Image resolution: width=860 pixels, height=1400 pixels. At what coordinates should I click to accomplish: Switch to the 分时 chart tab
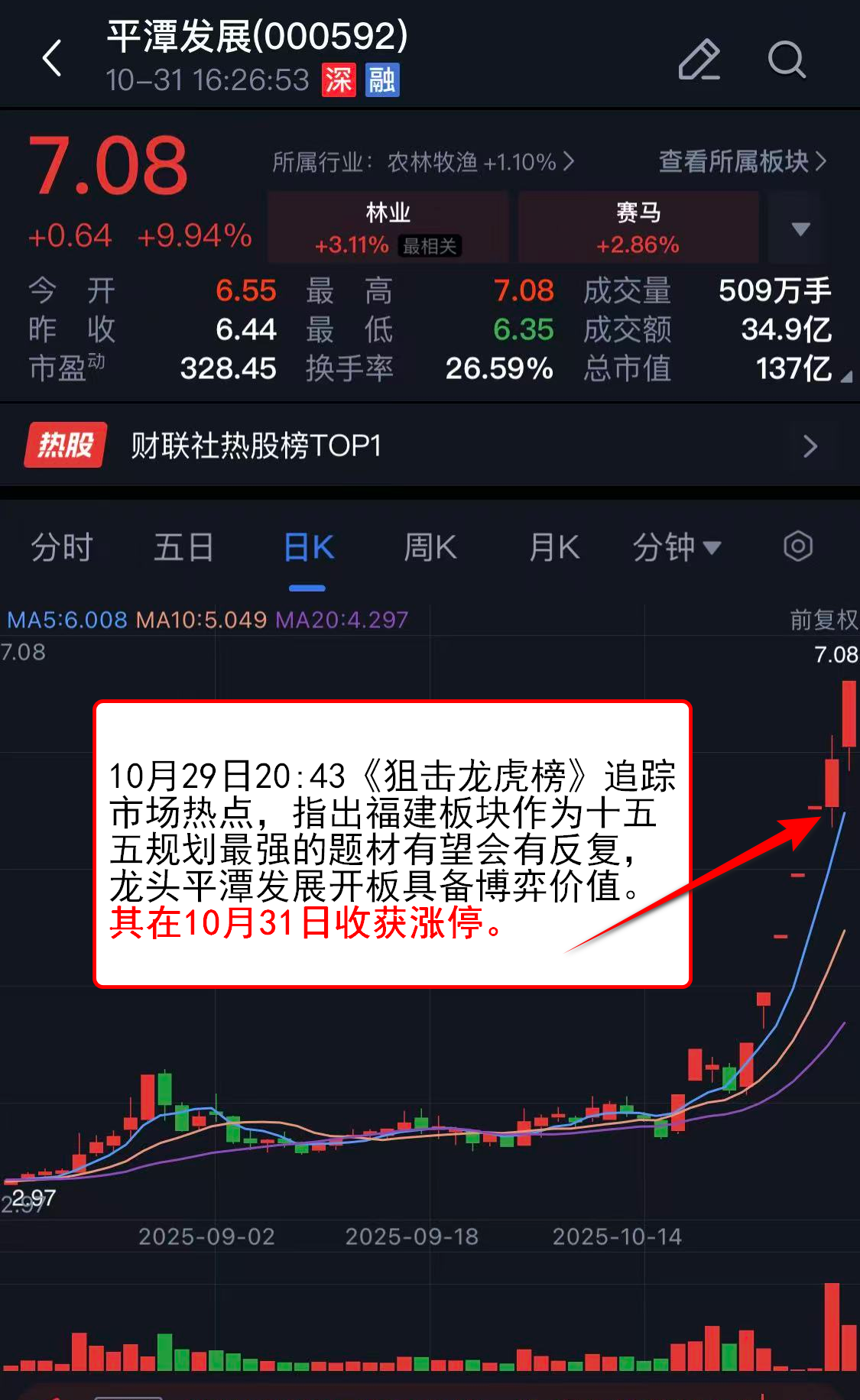point(61,547)
